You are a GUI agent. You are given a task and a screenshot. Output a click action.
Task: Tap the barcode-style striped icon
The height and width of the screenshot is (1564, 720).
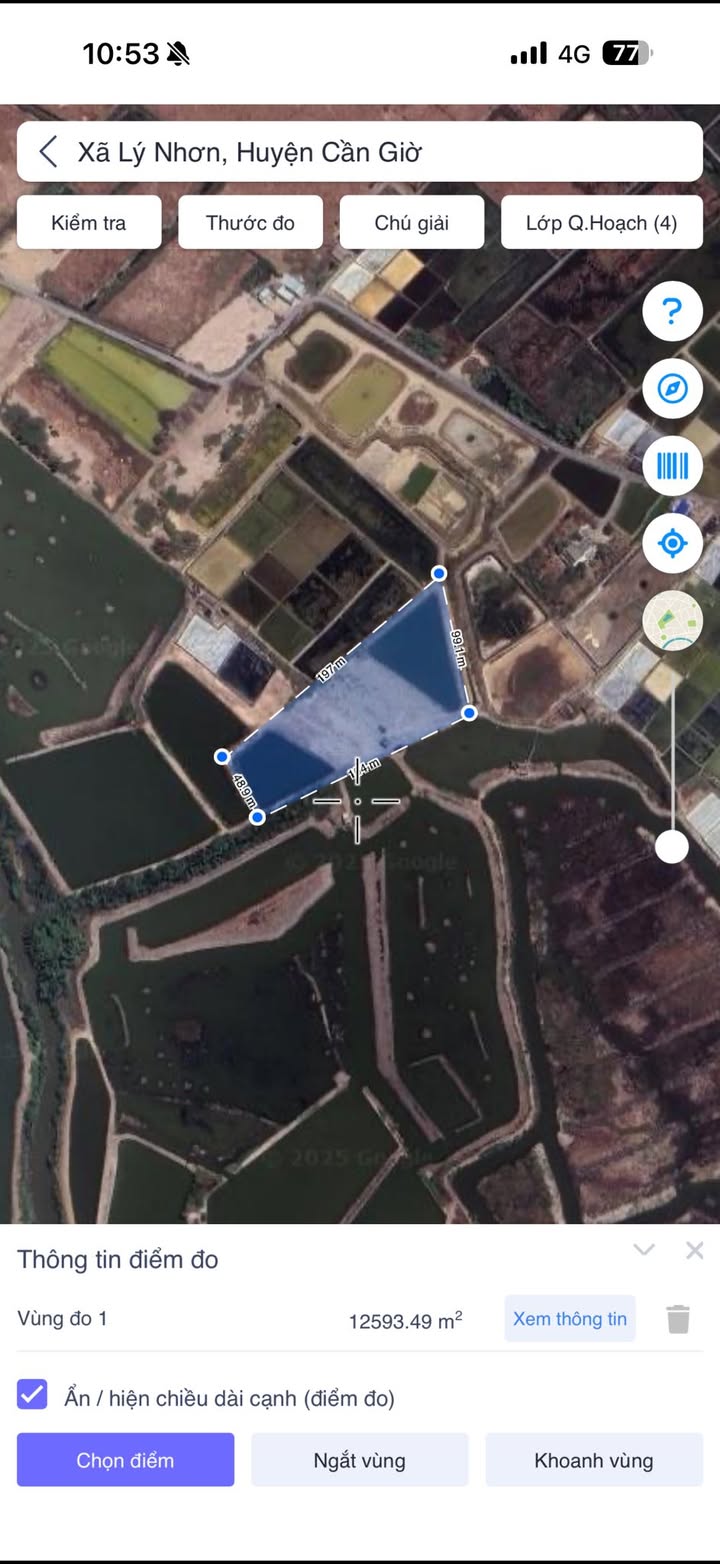click(x=672, y=466)
